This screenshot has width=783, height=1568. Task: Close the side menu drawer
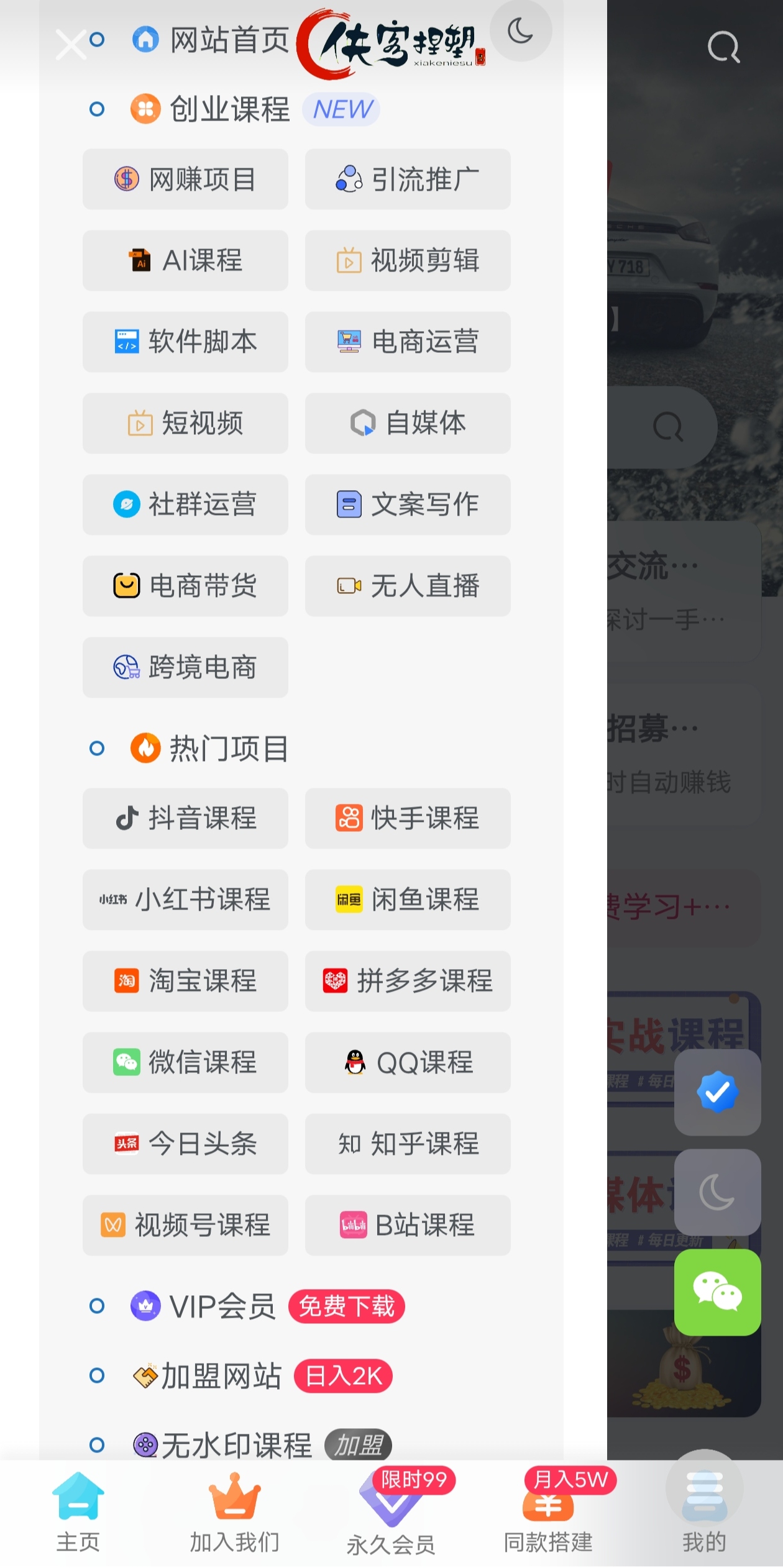70,45
